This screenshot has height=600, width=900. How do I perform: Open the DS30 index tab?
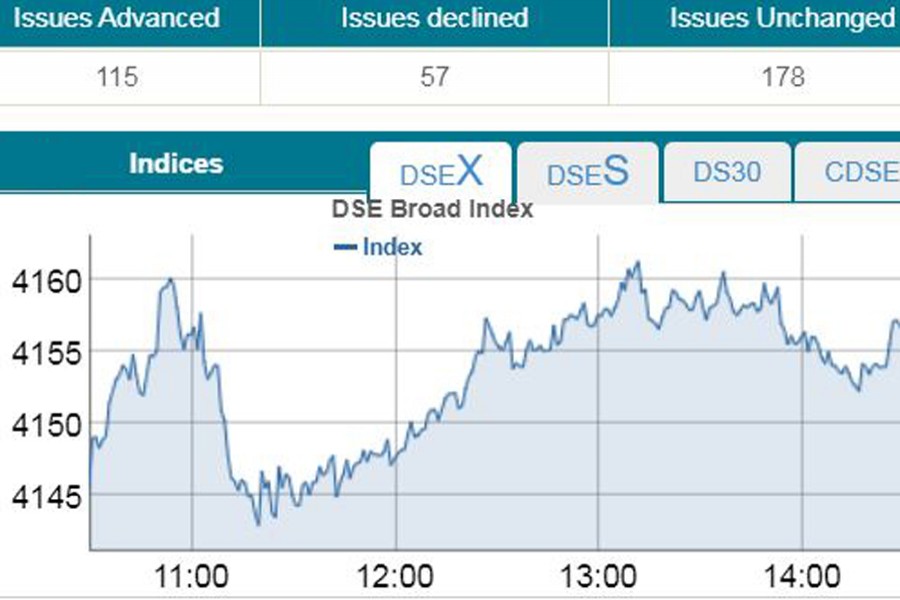coord(727,172)
